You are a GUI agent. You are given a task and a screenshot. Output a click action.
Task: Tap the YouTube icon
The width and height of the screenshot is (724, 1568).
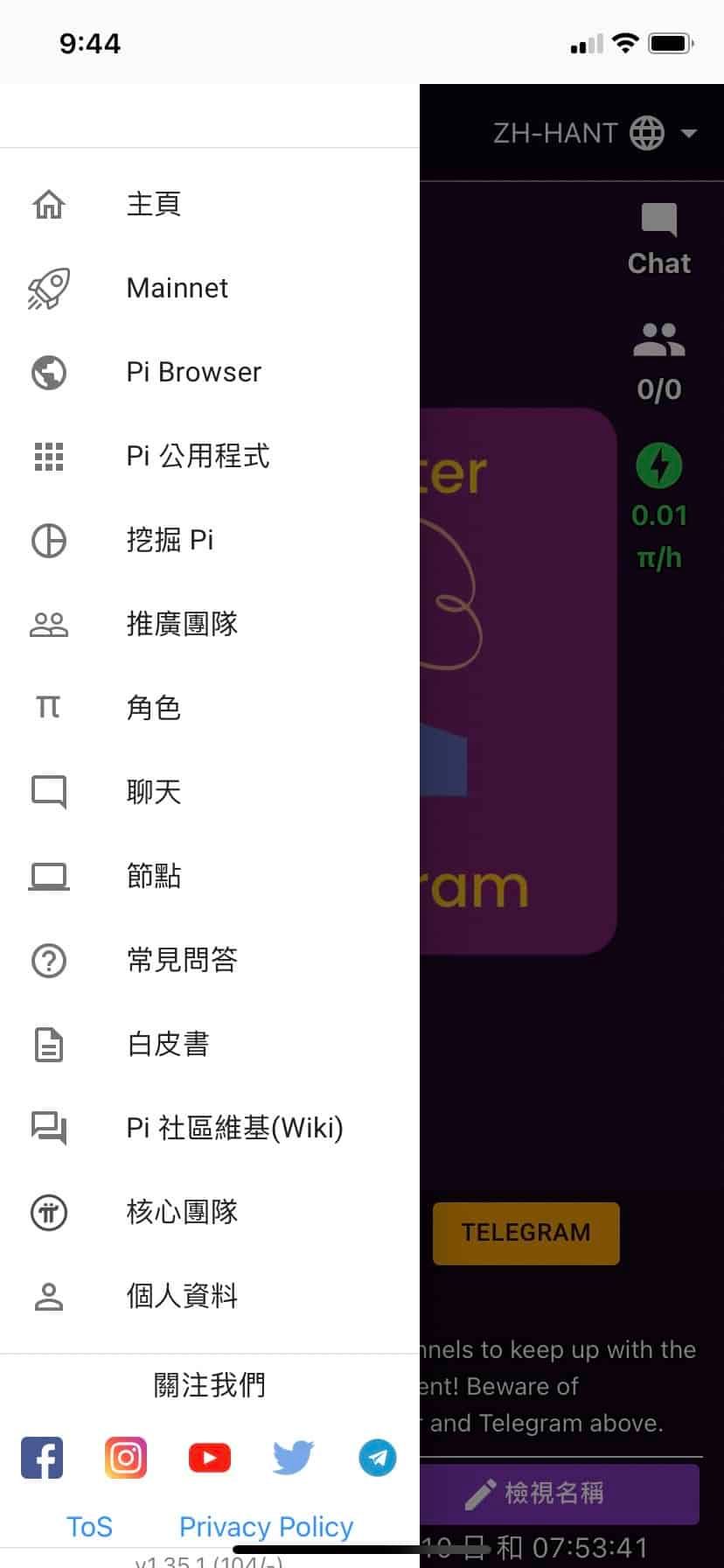point(210,1458)
